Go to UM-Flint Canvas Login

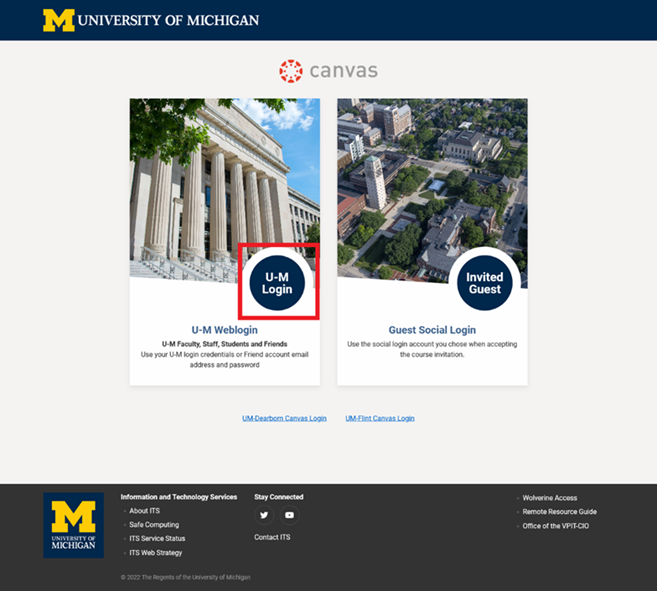pos(379,418)
